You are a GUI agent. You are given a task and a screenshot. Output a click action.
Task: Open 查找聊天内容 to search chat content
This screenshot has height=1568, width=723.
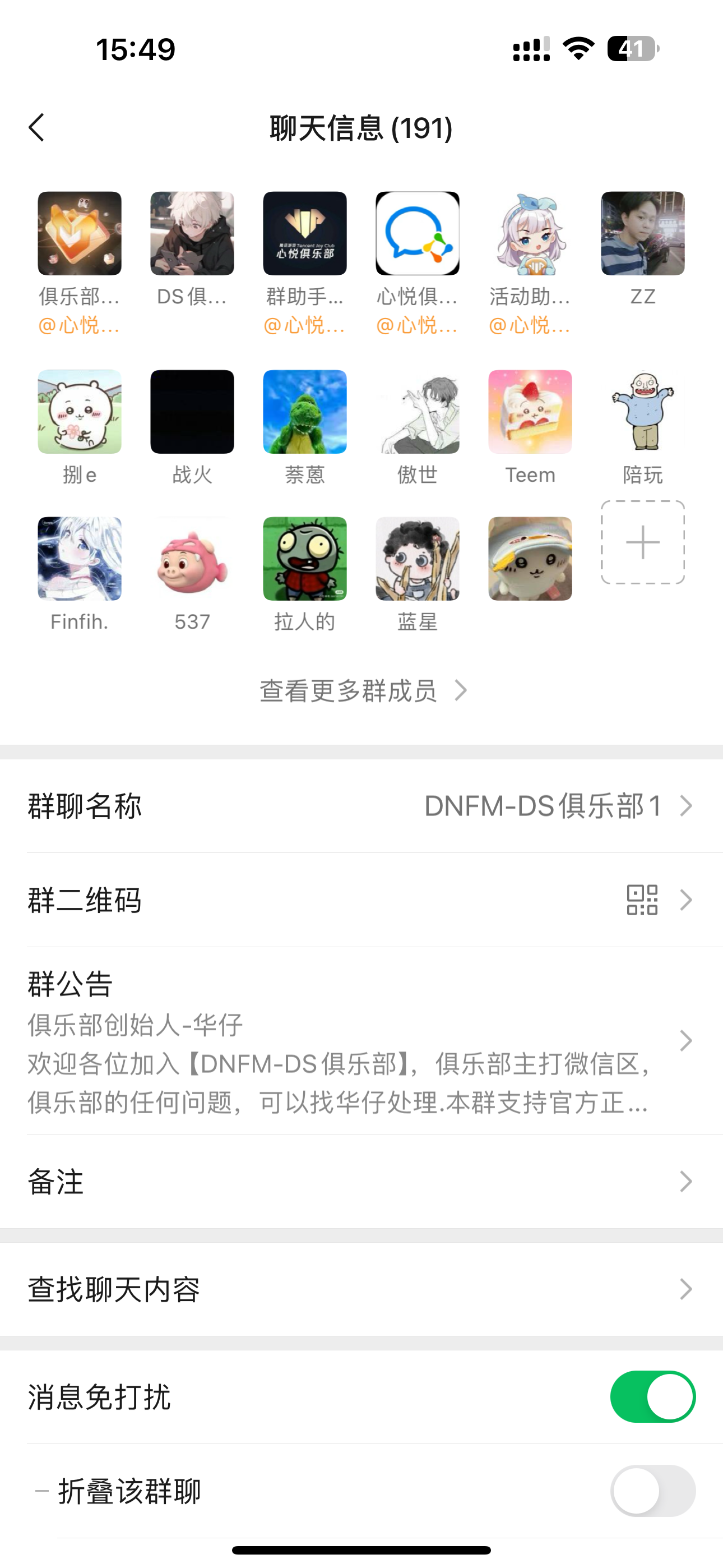361,1288
